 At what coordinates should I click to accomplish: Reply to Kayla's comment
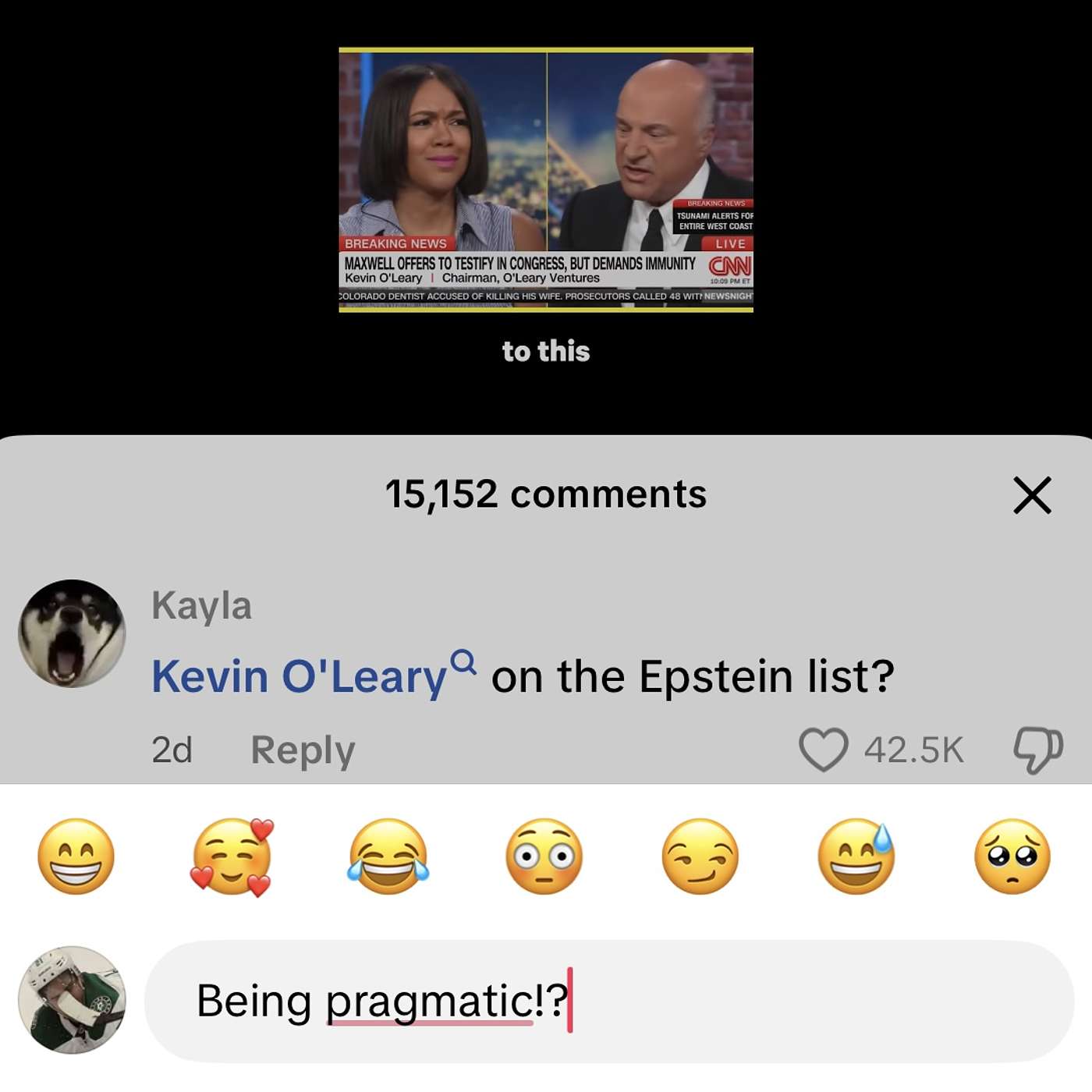303,750
